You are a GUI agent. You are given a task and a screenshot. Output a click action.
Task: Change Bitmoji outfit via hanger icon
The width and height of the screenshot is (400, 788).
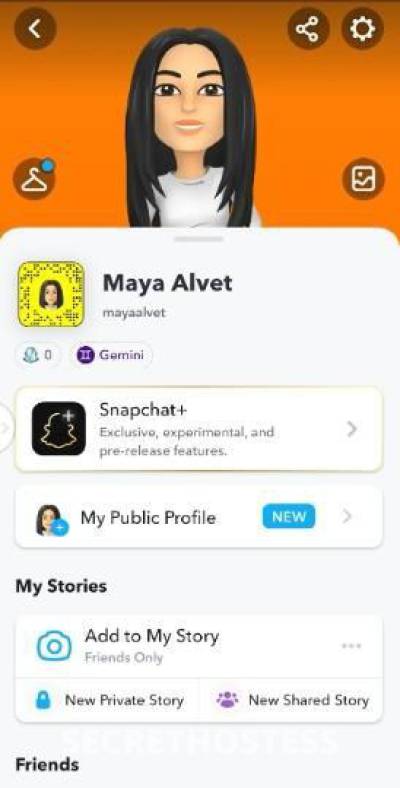(35, 179)
